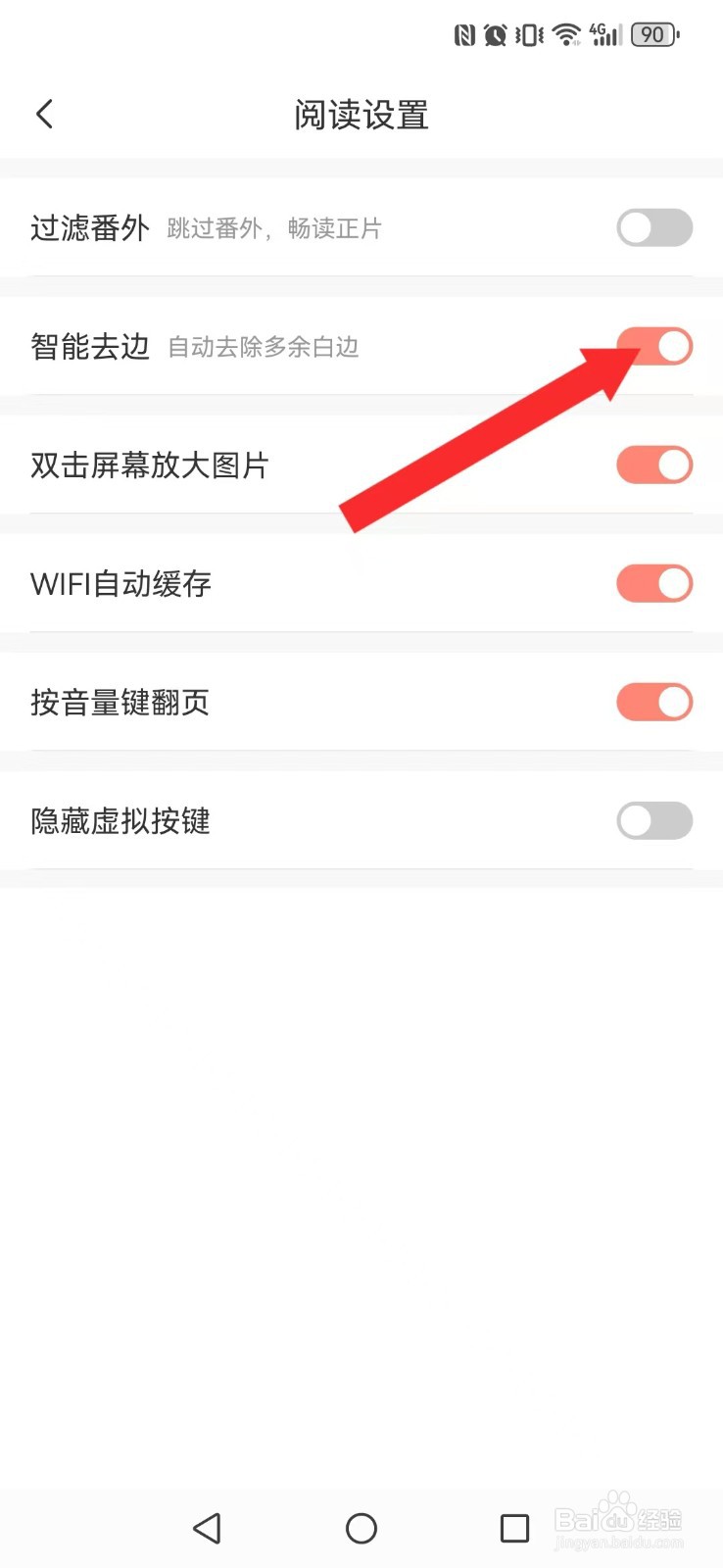Tap the 4G signal strength icon
The image size is (723, 1568).
pyautogui.click(x=604, y=34)
